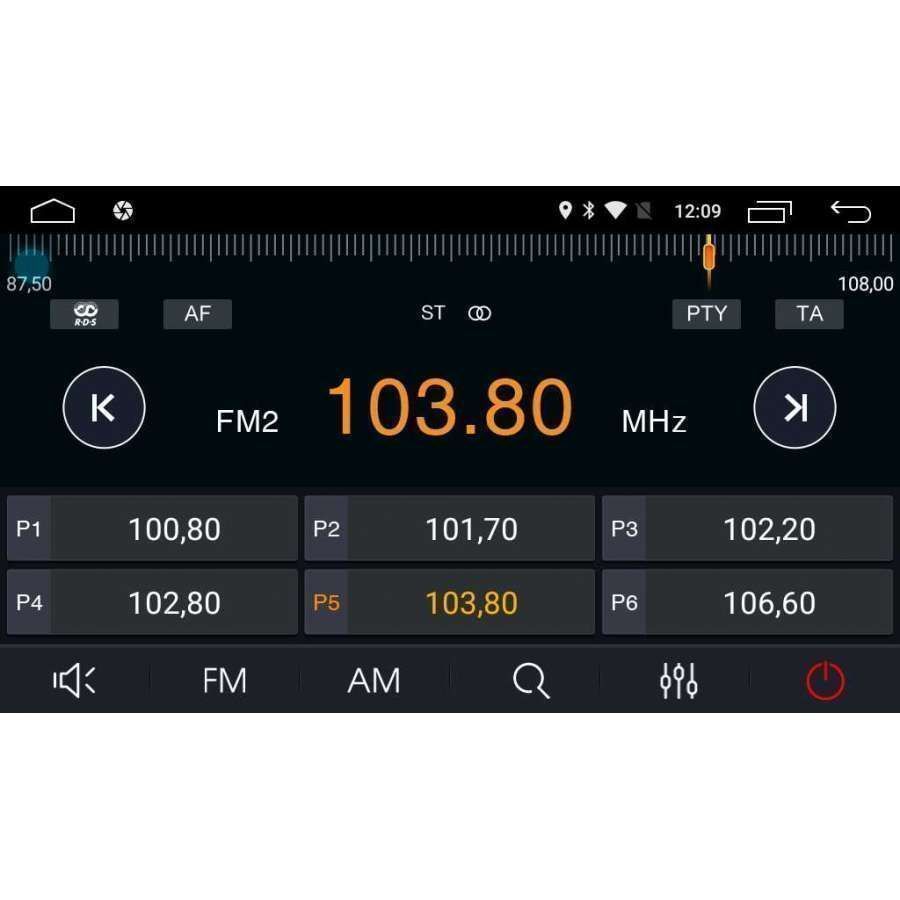Open the equalizer settings
900x900 pixels.
click(678, 681)
